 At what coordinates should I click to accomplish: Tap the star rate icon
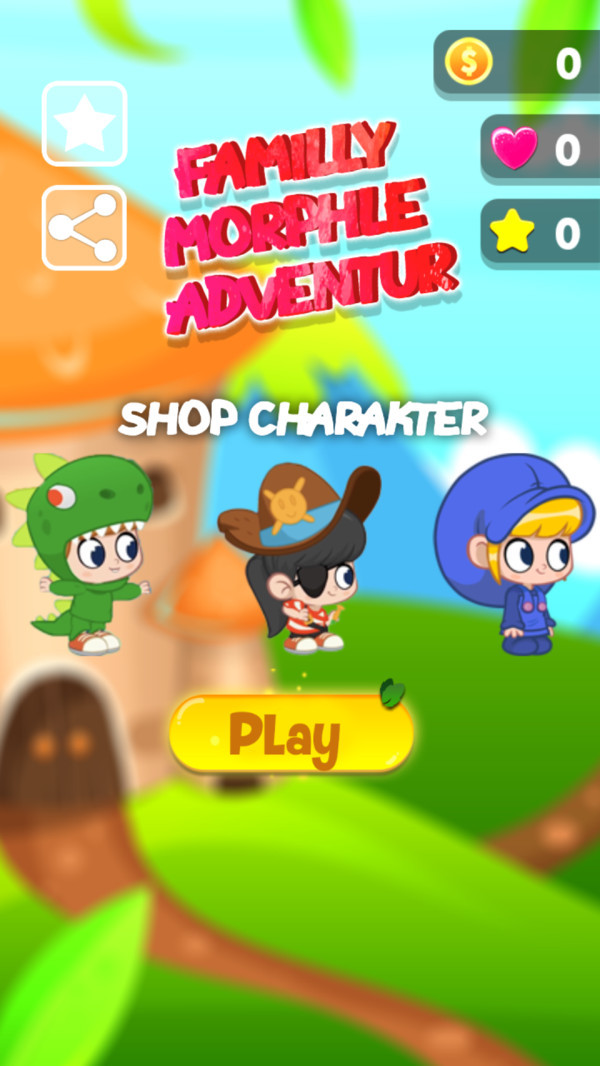pyautogui.click(x=84, y=123)
